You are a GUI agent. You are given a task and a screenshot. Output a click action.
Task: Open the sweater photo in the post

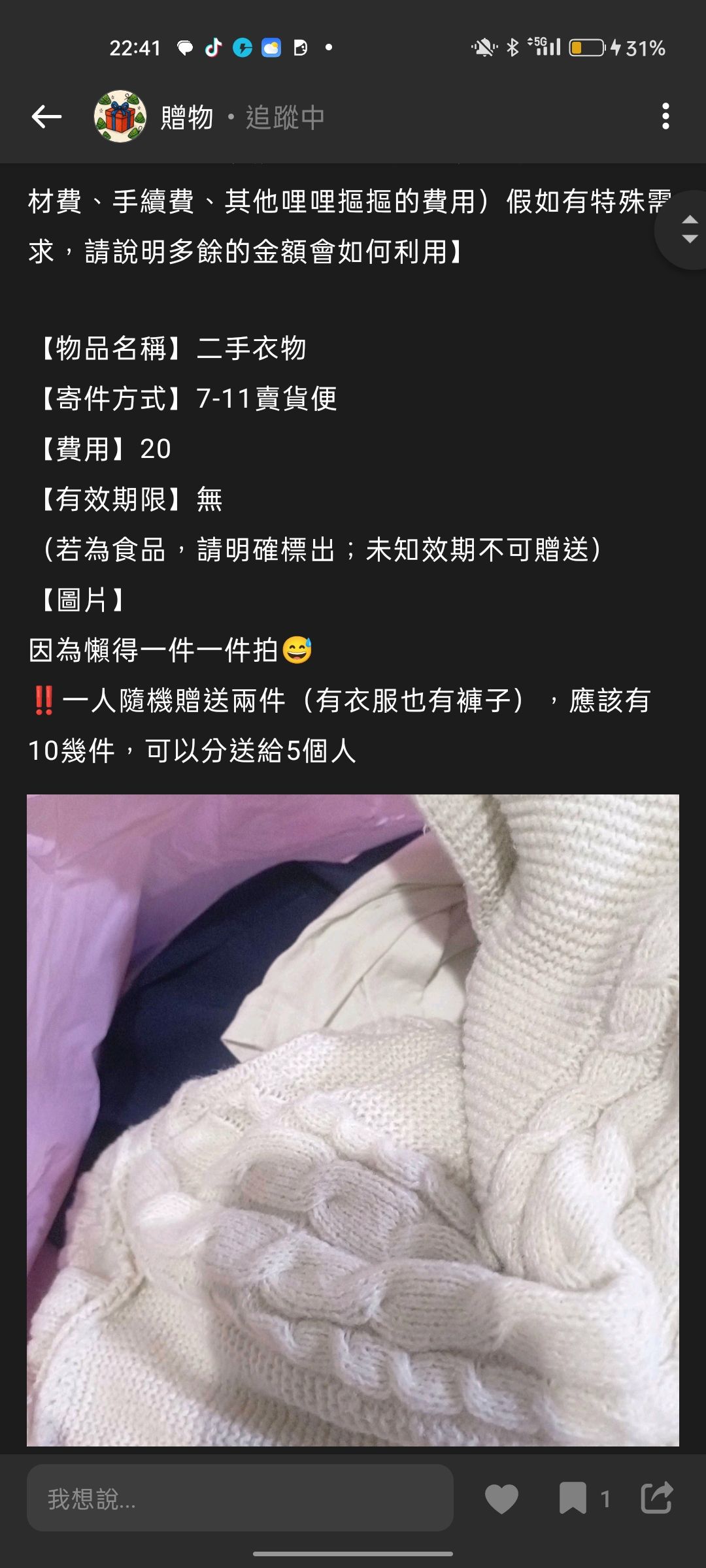353,1120
